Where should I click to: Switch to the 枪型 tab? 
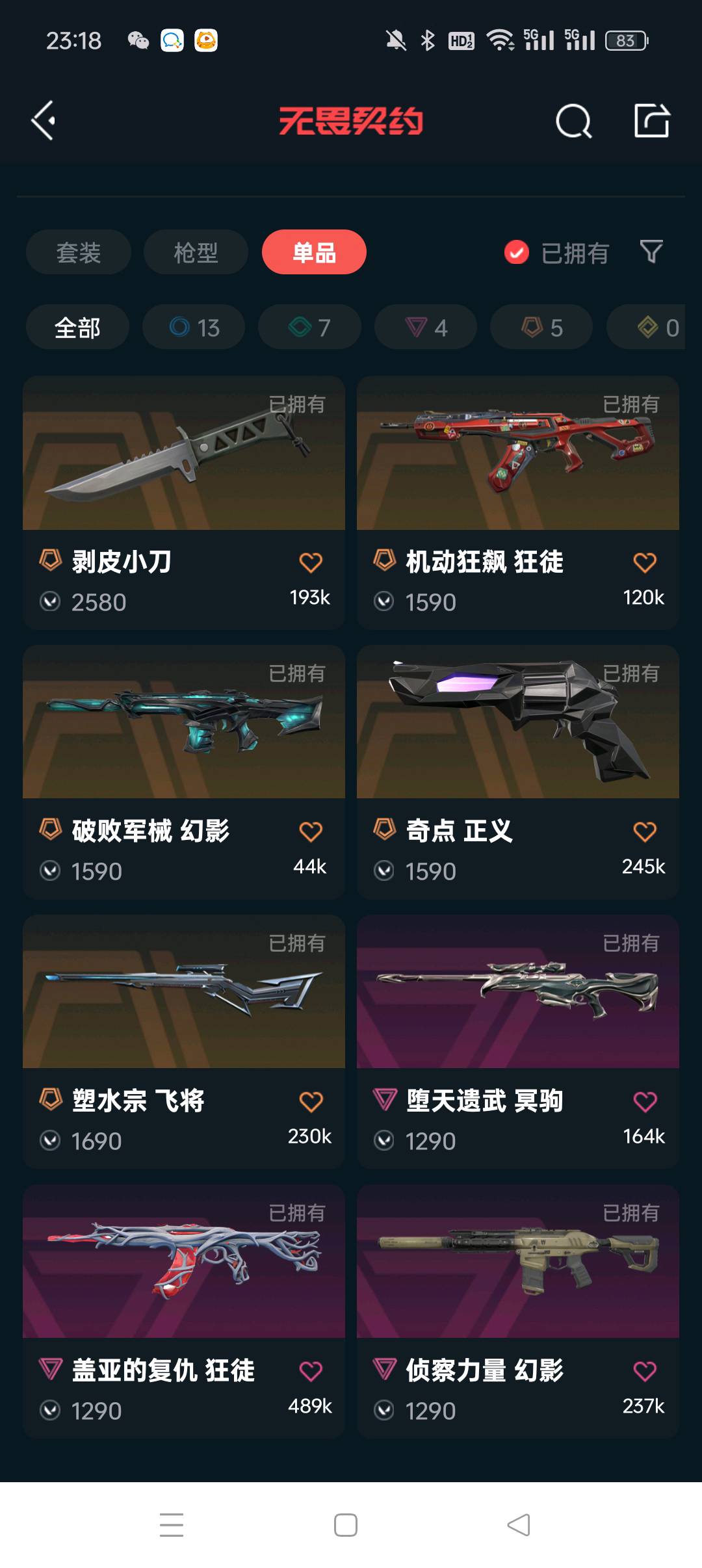196,252
